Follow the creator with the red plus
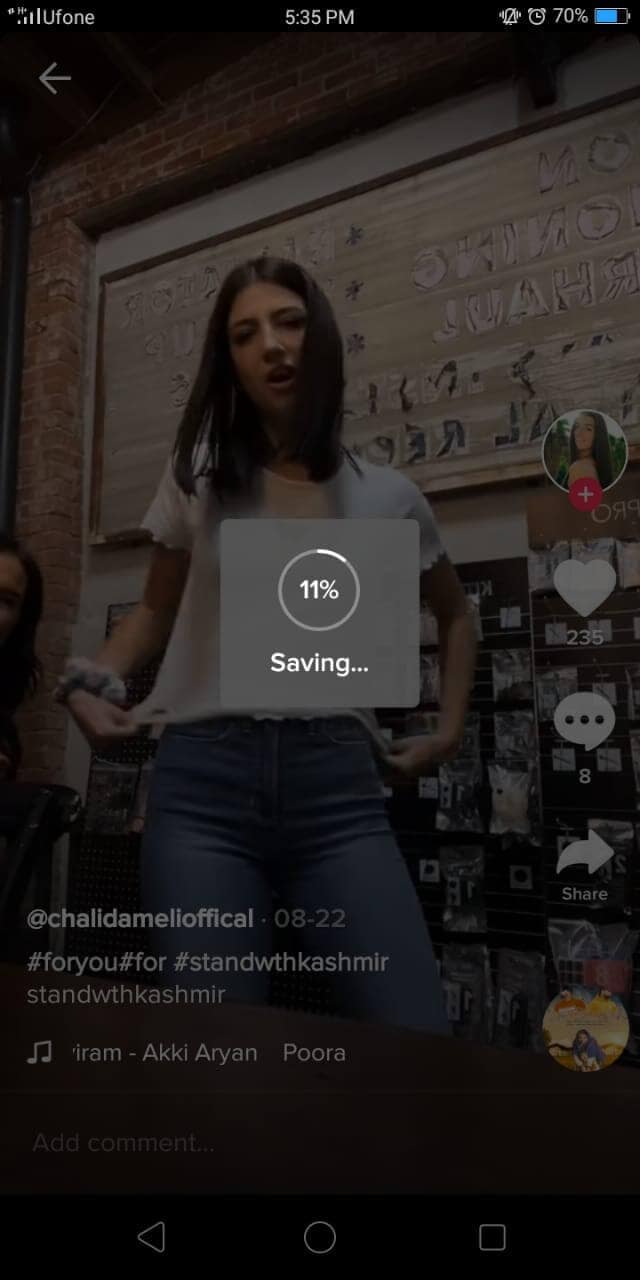This screenshot has height=1280, width=640. [585, 494]
